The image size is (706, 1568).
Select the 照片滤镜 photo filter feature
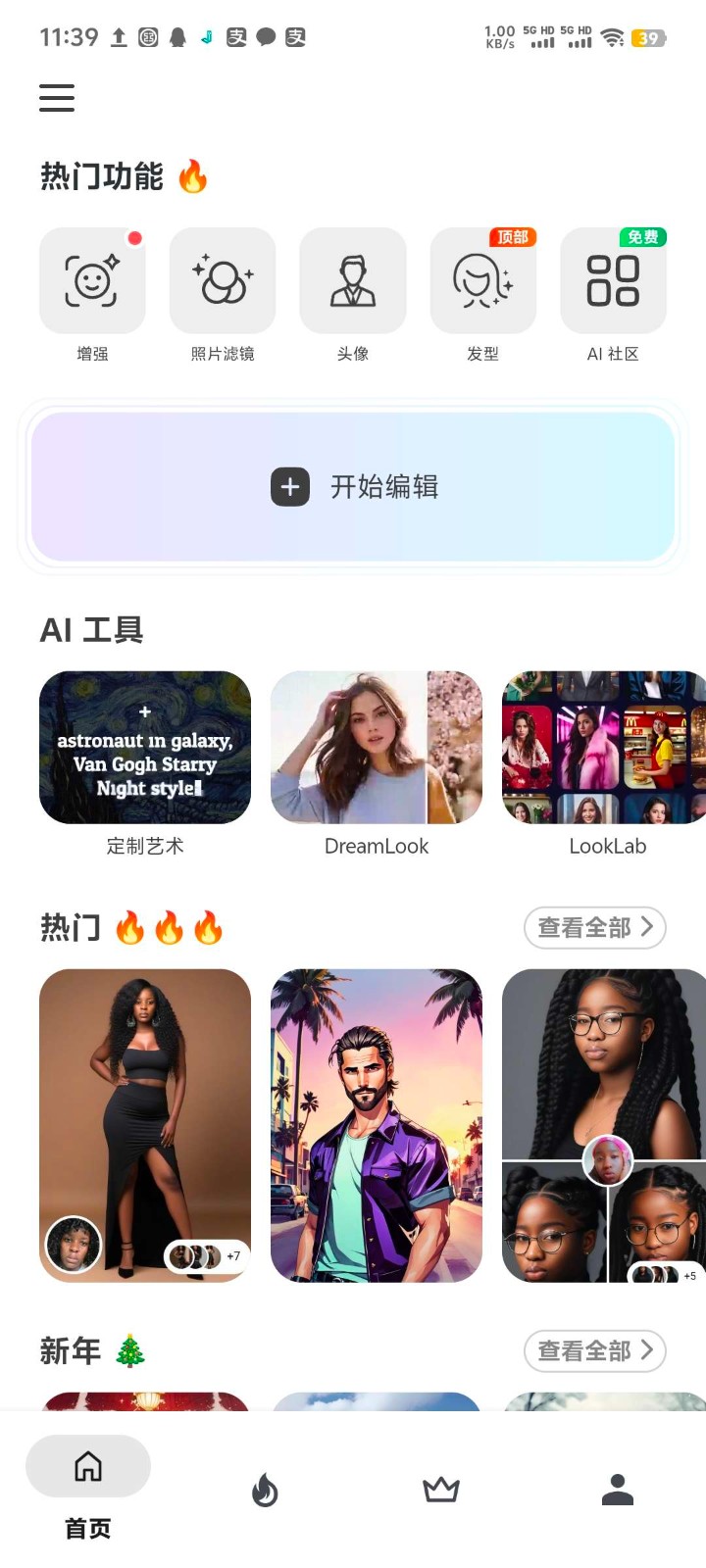[x=223, y=281]
